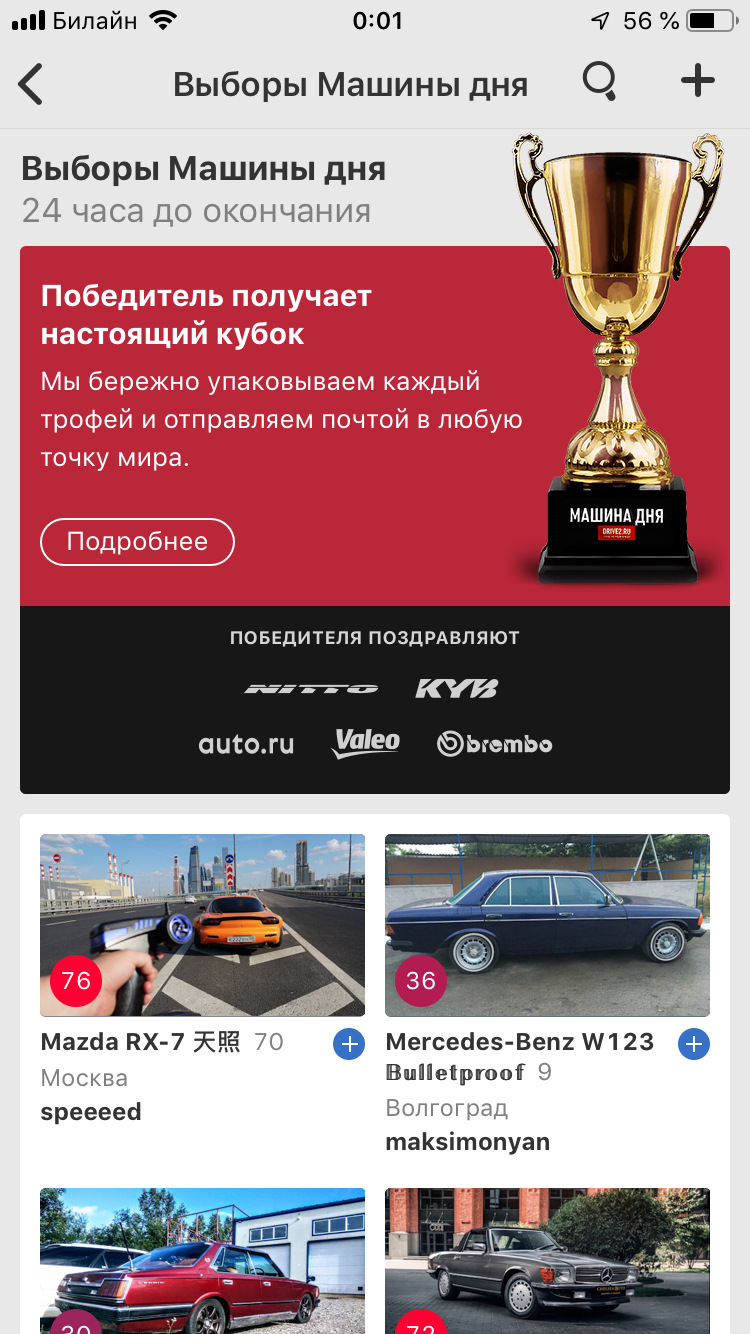Tap the KYB sponsor logo
Image resolution: width=750 pixels, height=1334 pixels.
coord(456,687)
